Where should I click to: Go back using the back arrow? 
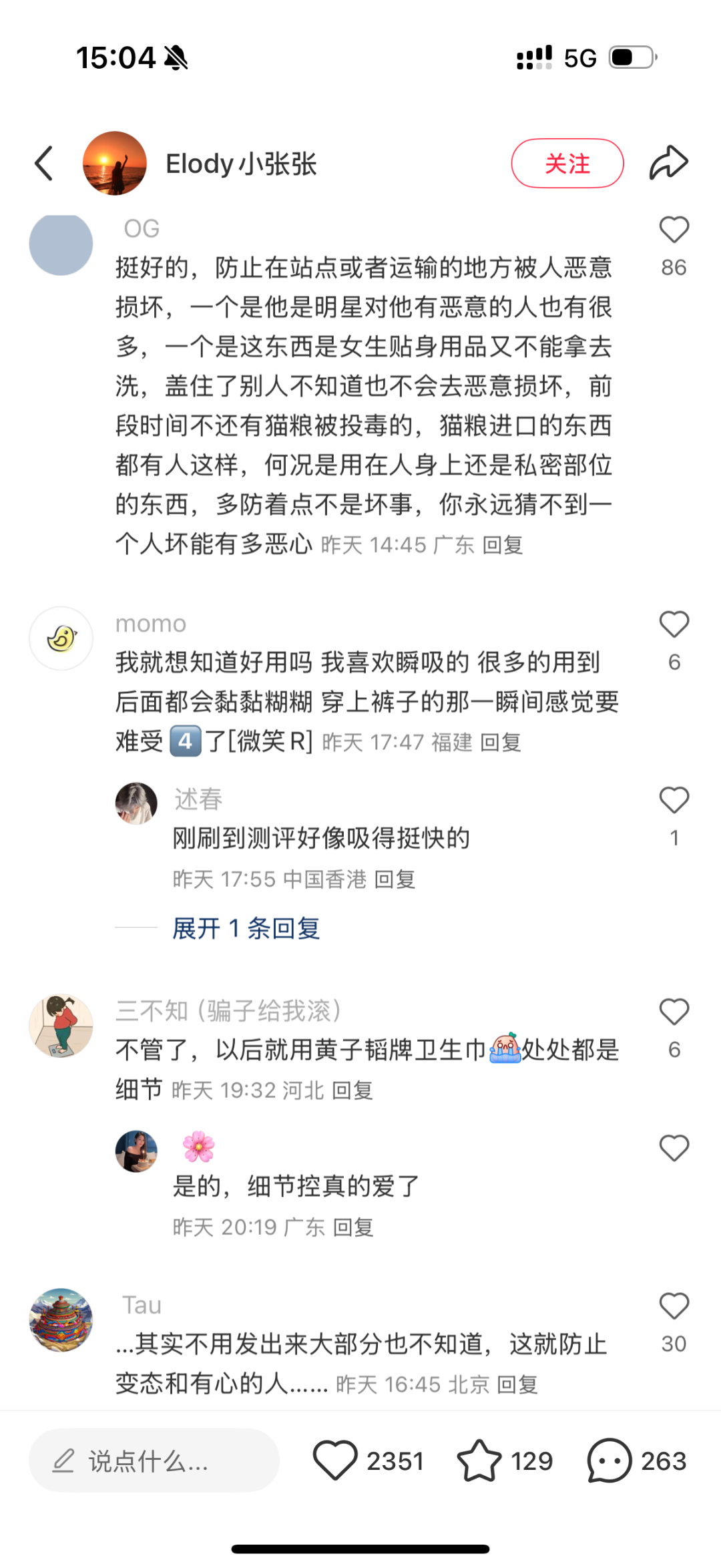tap(44, 164)
